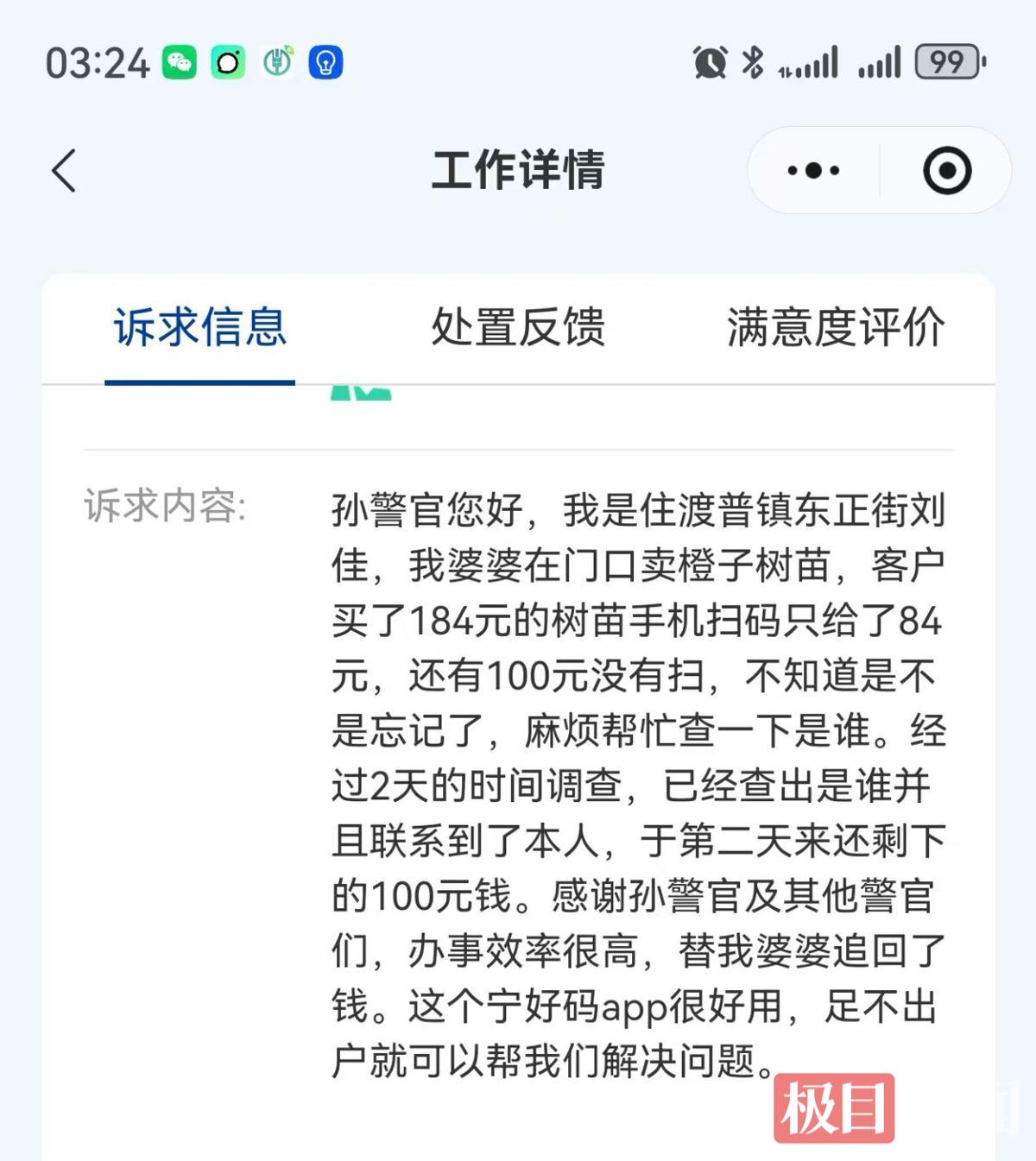1036x1161 pixels.
Task: Close the mini program via circle button
Action: [947, 171]
